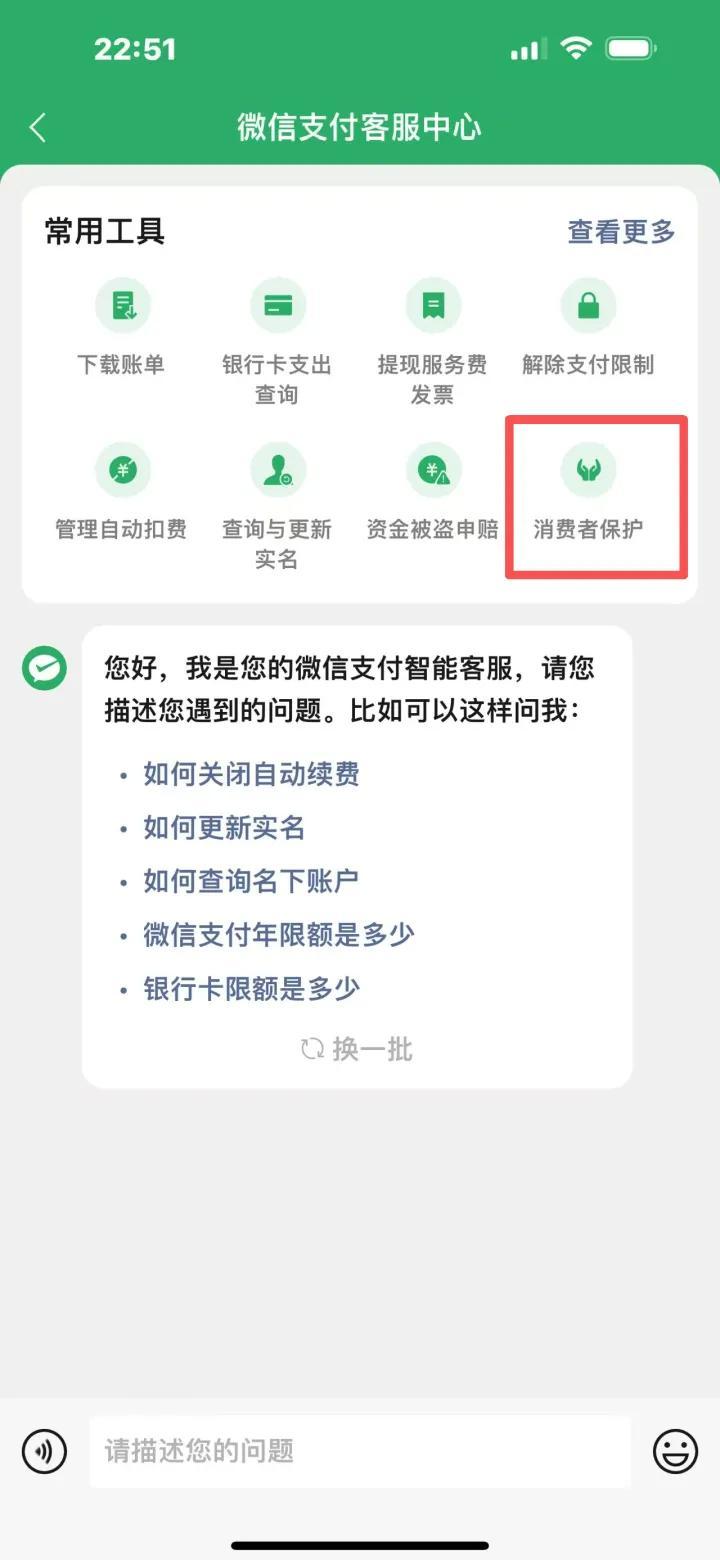Choose 银行卡限额是多少 question
This screenshot has height=1560, width=720.
coord(251,989)
